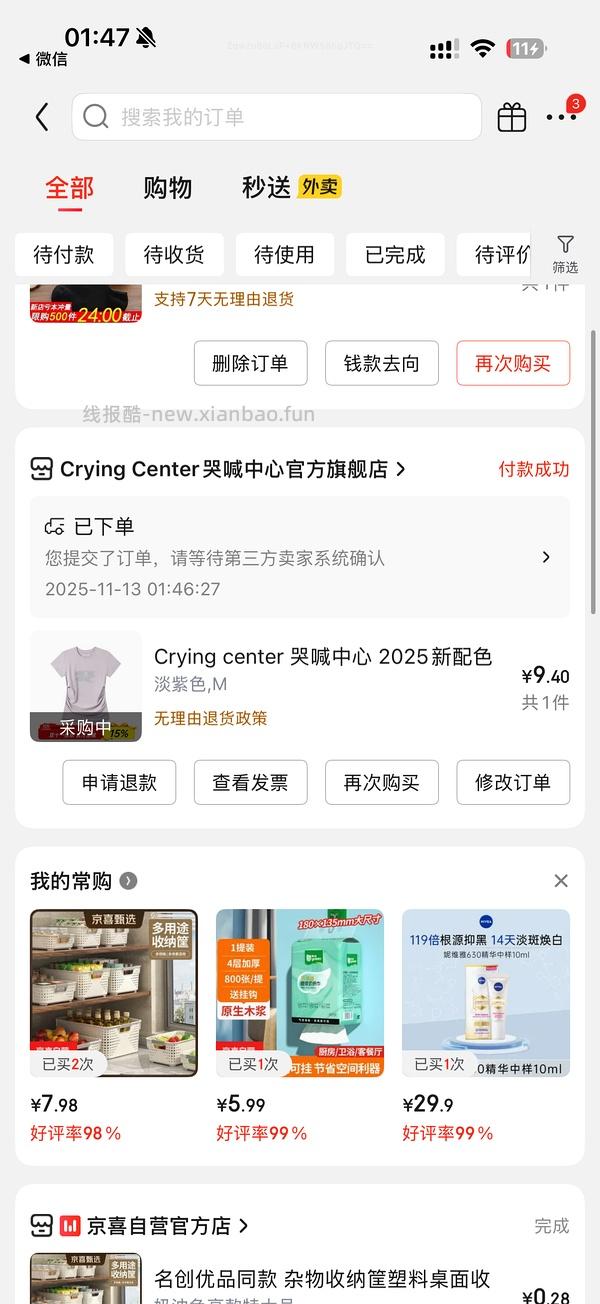
Task: Switch to the 购物 tab
Action: [167, 187]
